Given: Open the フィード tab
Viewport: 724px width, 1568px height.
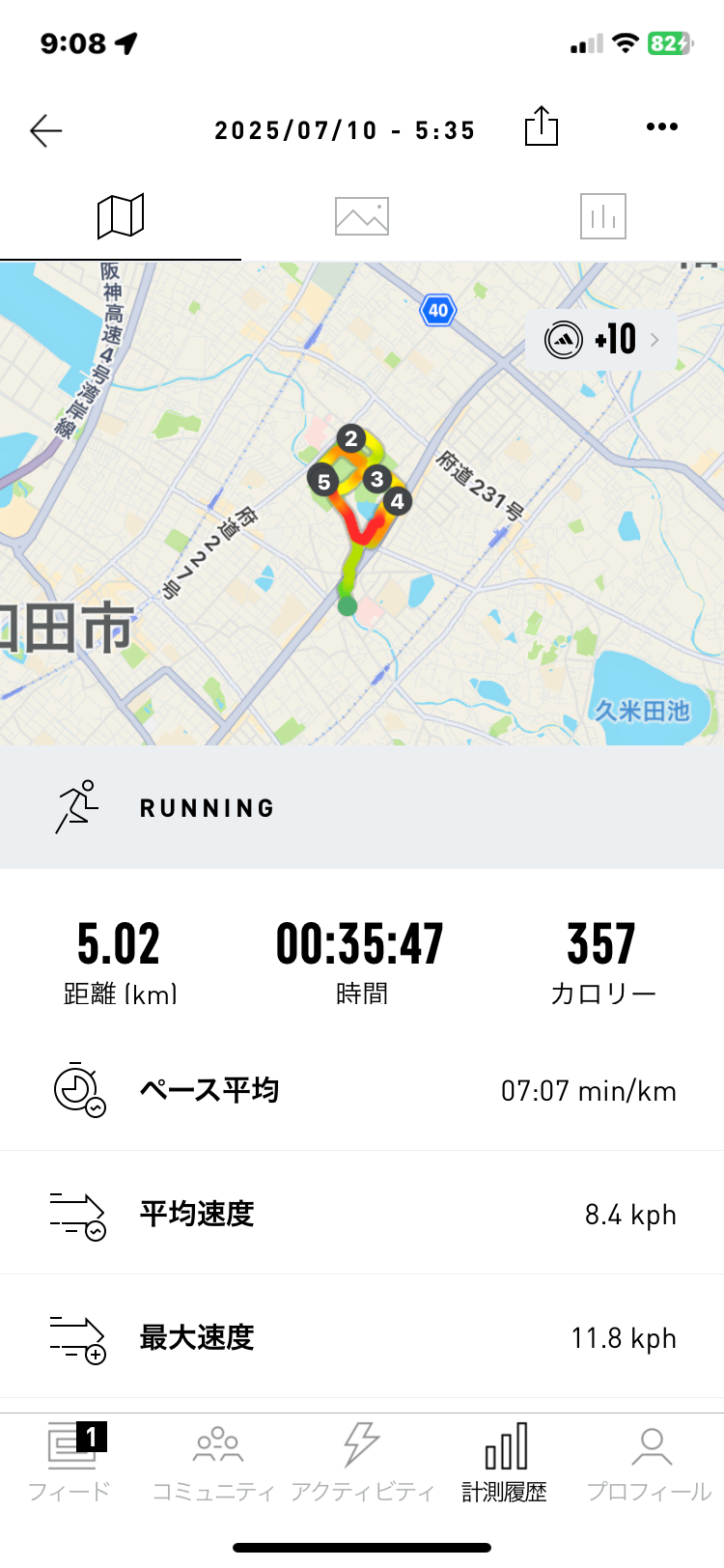Looking at the screenshot, I should (70, 1462).
